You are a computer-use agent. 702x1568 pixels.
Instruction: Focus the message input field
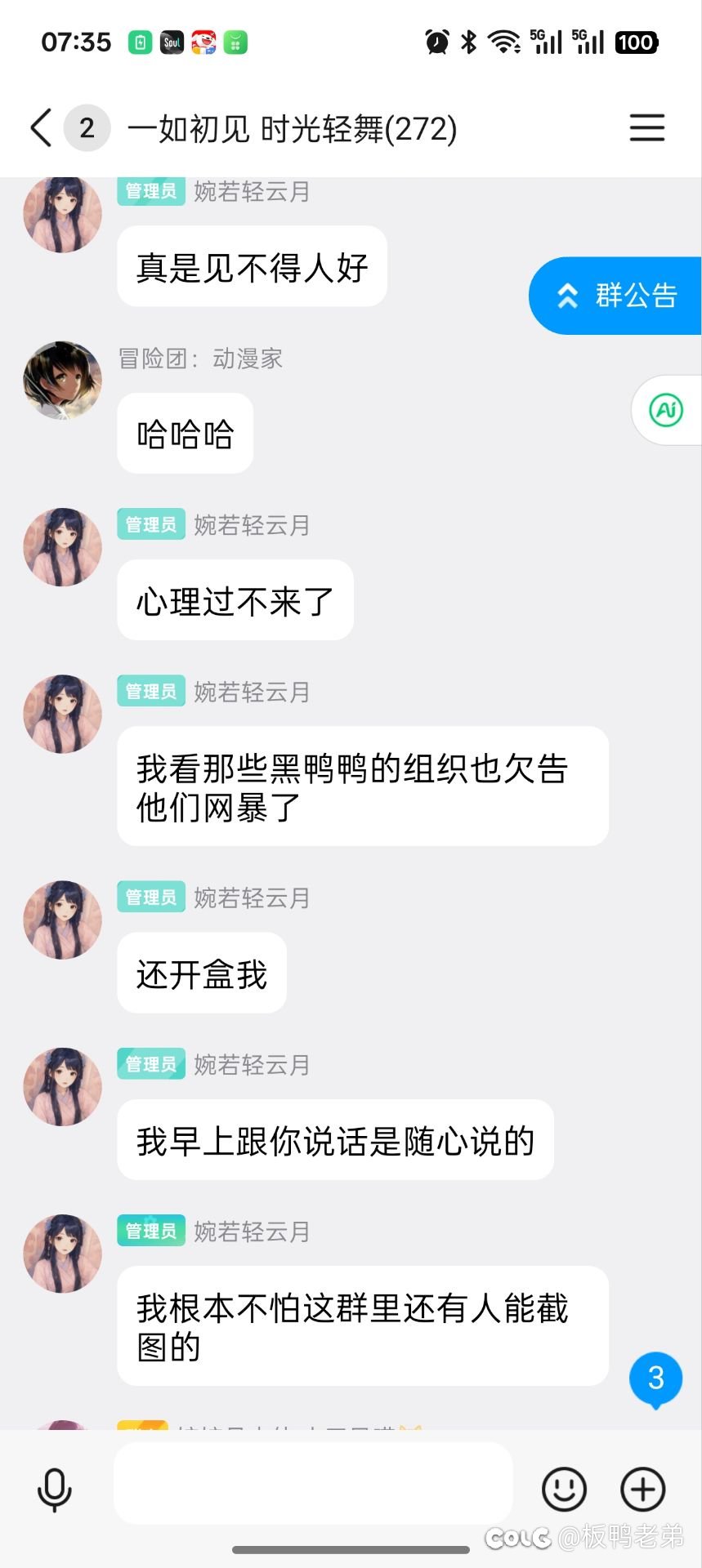click(313, 1483)
